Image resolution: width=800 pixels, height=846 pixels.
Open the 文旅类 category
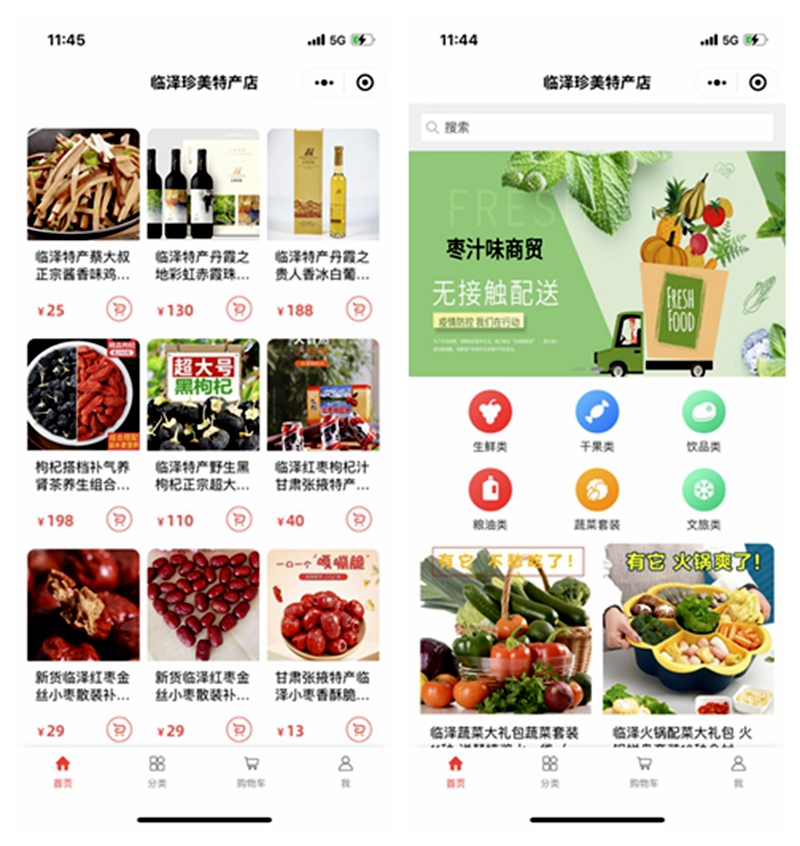703,490
